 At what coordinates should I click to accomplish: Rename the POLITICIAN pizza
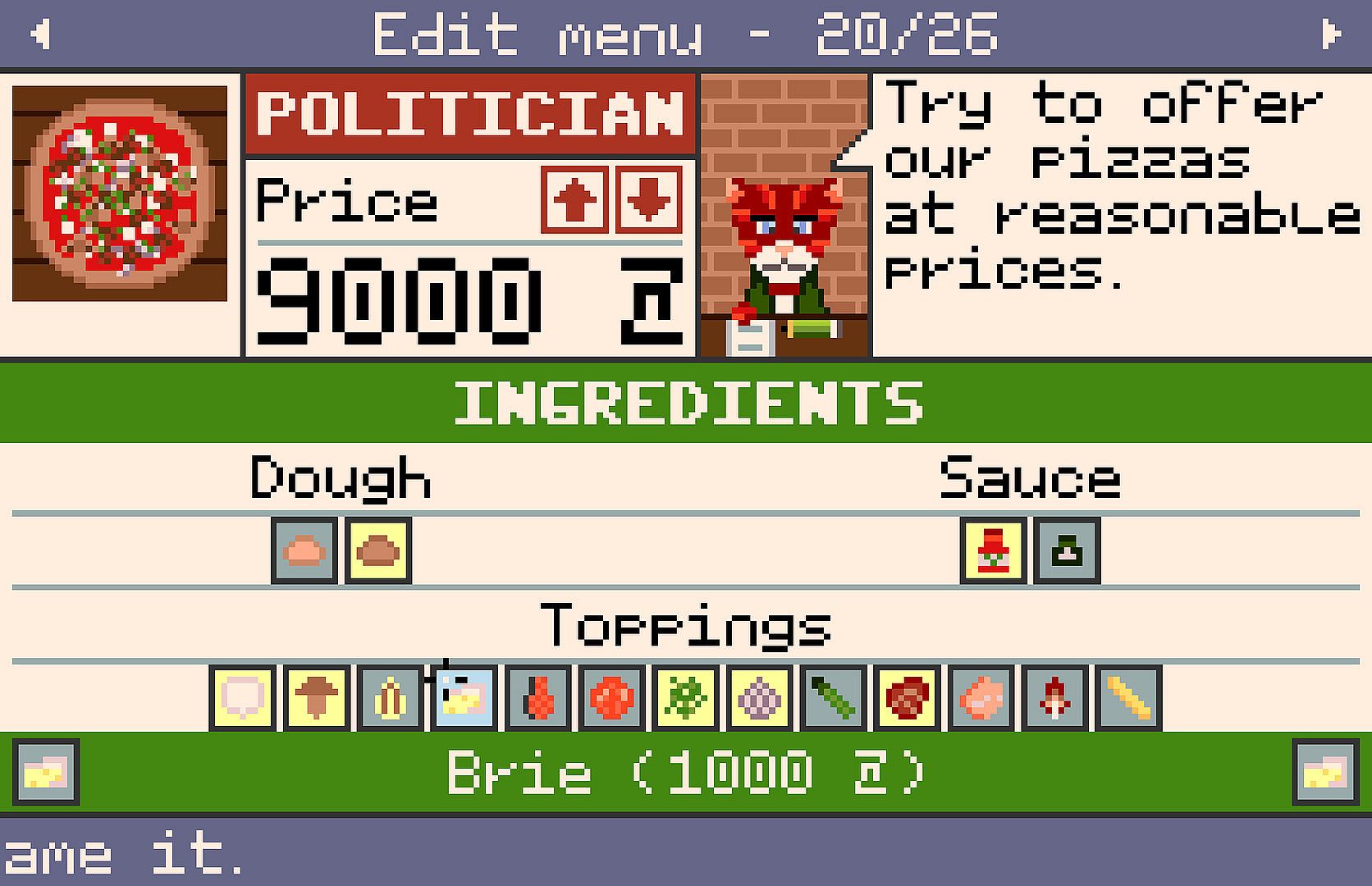[x=470, y=113]
